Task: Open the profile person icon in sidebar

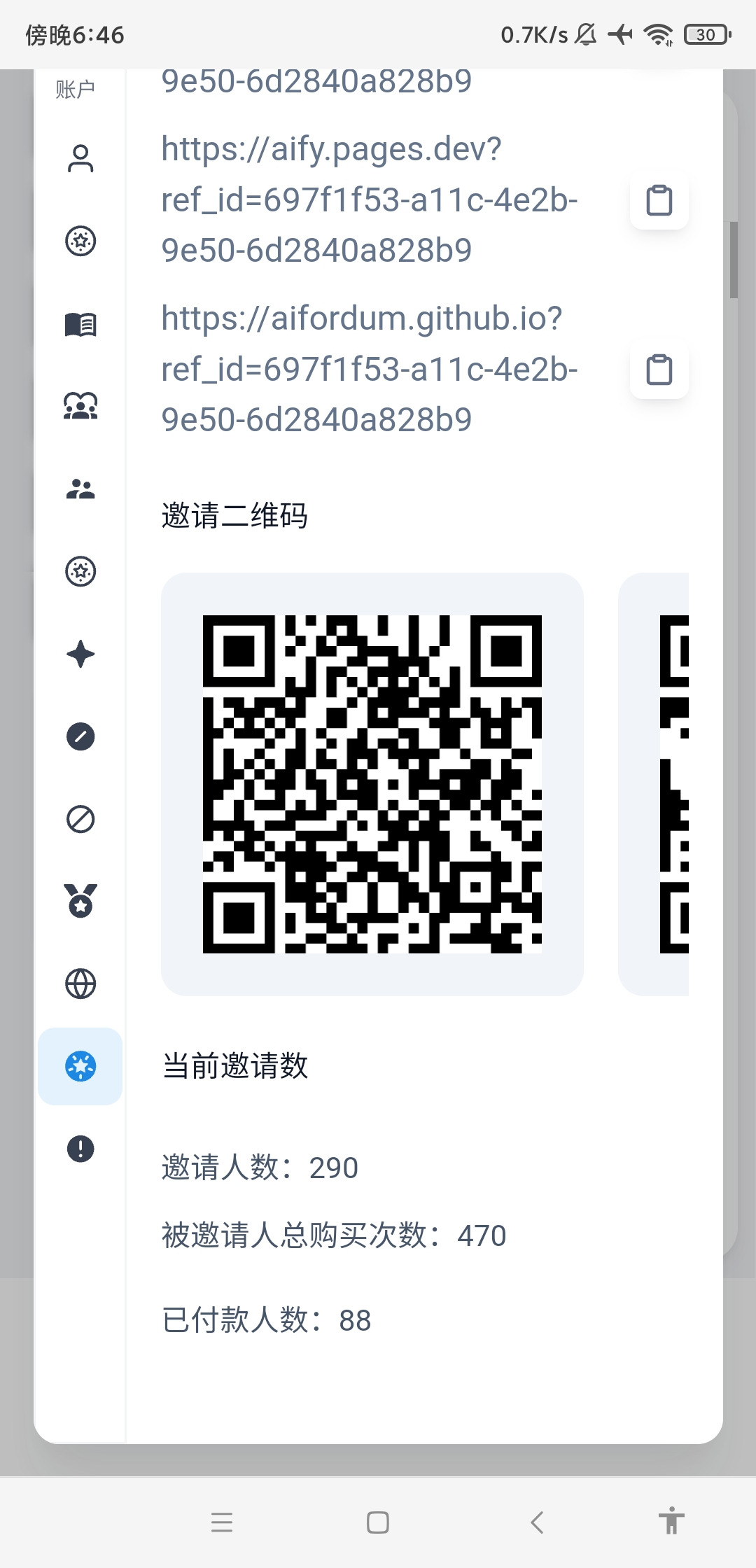Action: 80,158
